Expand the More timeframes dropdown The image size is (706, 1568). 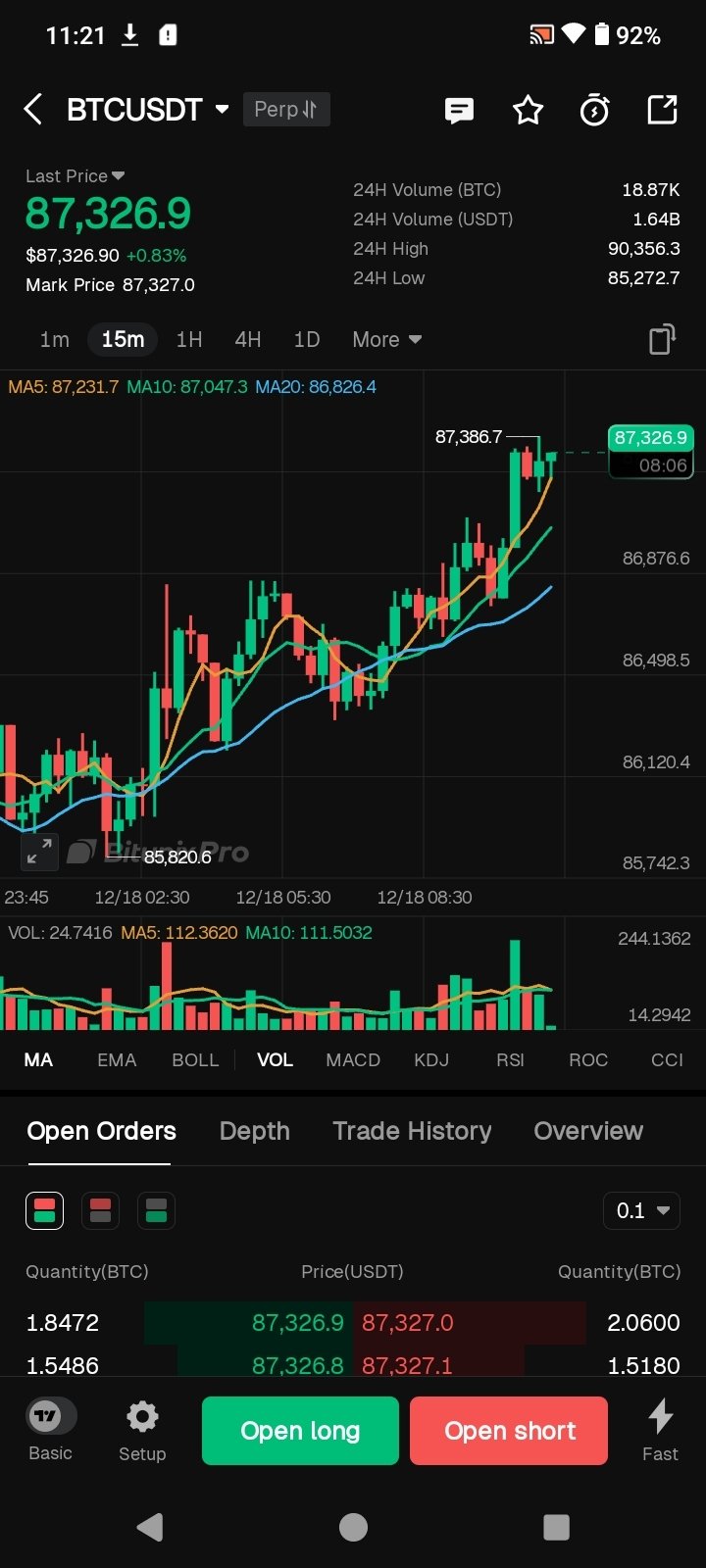pyautogui.click(x=386, y=339)
